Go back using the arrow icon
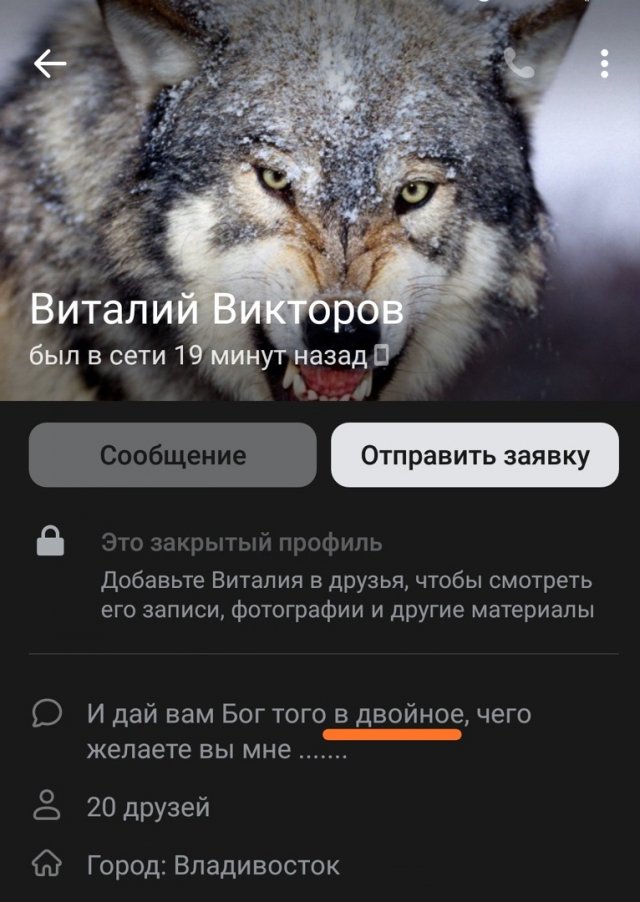 49,64
